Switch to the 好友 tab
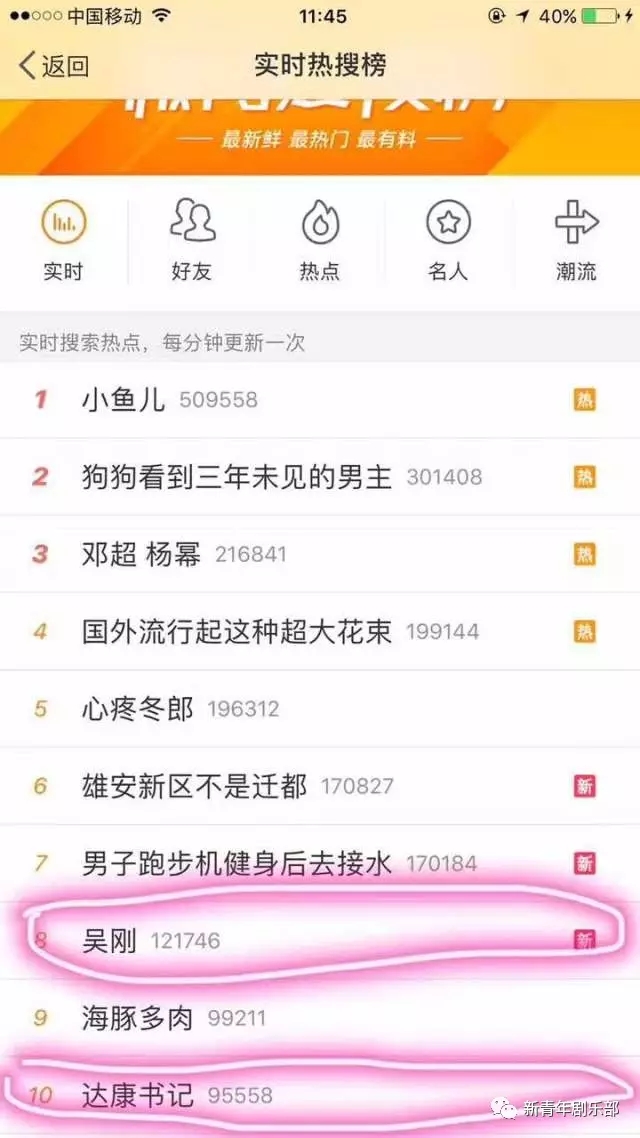Viewport: 640px width, 1138px height. (x=191, y=240)
